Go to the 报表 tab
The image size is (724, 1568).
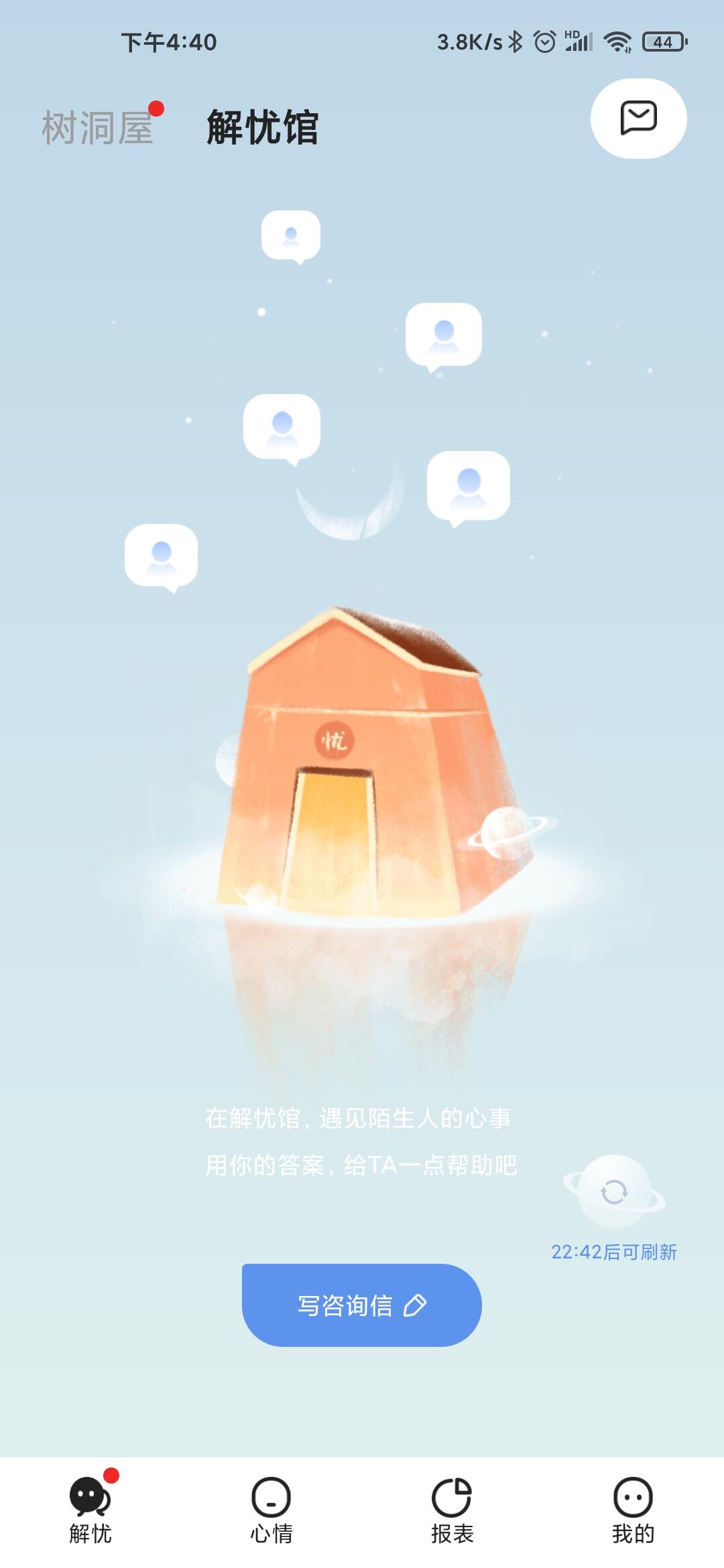click(452, 1508)
